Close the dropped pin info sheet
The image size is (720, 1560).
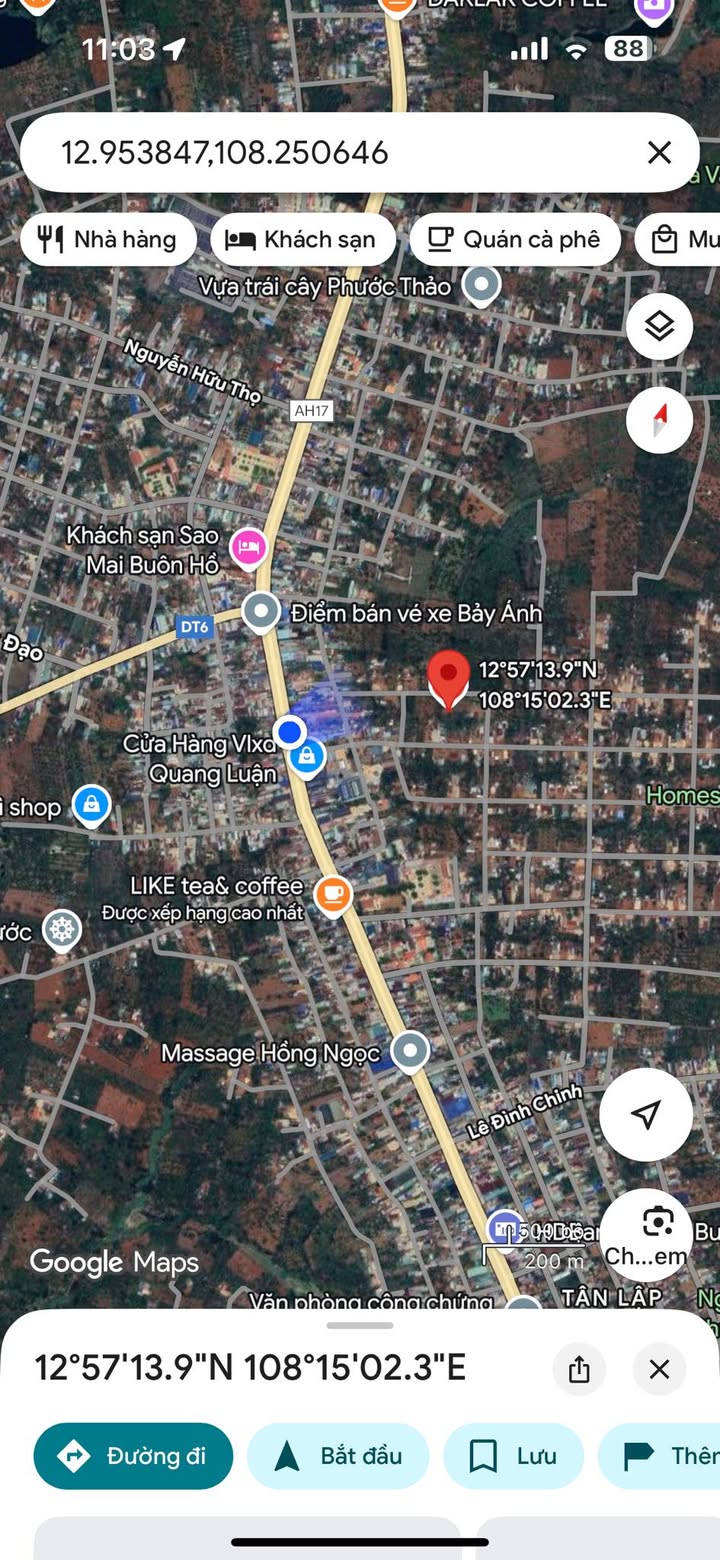tap(659, 1369)
